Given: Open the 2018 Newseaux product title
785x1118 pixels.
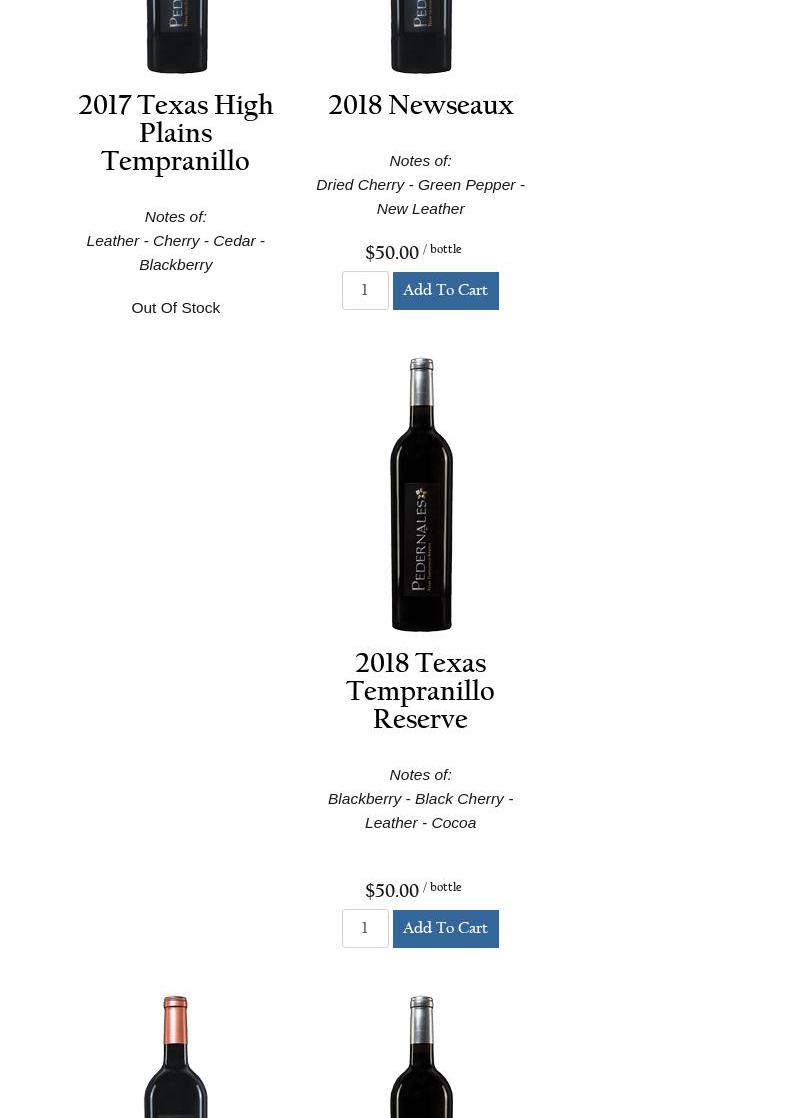Looking at the screenshot, I should [x=421, y=106].
